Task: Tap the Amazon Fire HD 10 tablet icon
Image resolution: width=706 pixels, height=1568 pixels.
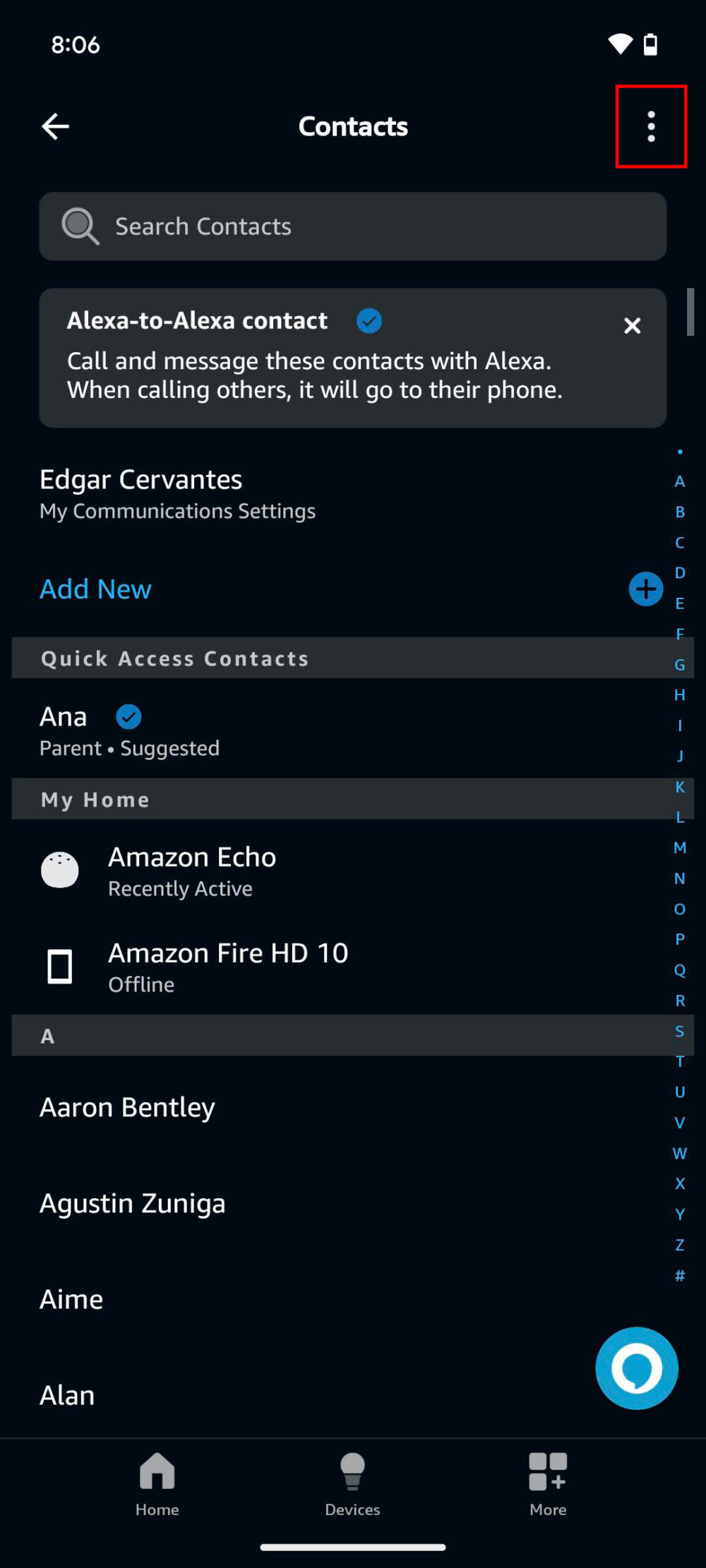Action: pos(60,966)
